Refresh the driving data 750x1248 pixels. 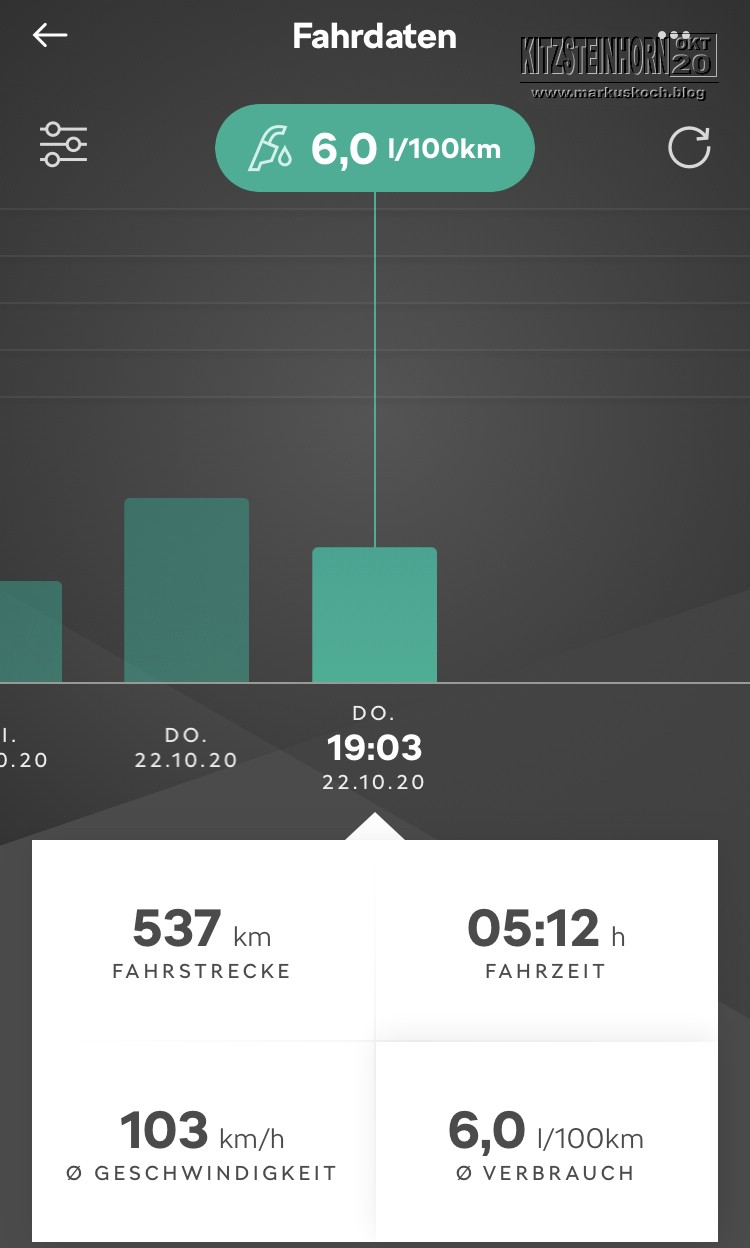pyautogui.click(x=689, y=148)
